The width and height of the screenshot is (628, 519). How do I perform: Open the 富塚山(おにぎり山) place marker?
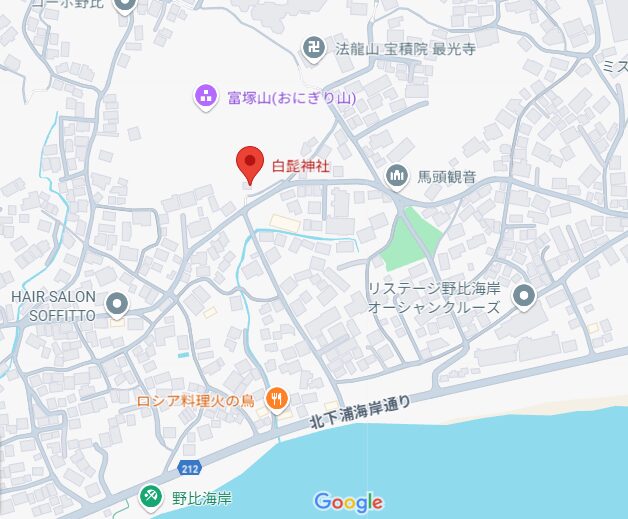pos(204,97)
